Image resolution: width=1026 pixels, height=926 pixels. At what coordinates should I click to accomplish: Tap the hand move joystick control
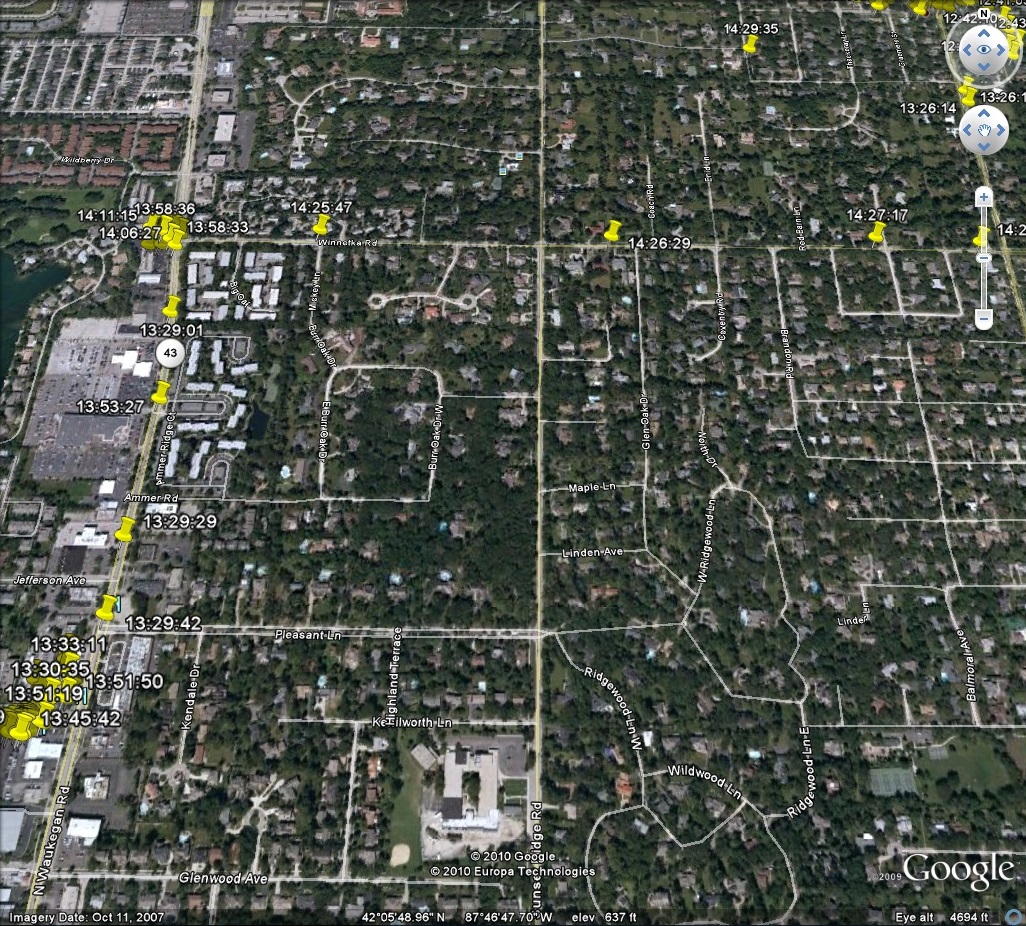984,130
